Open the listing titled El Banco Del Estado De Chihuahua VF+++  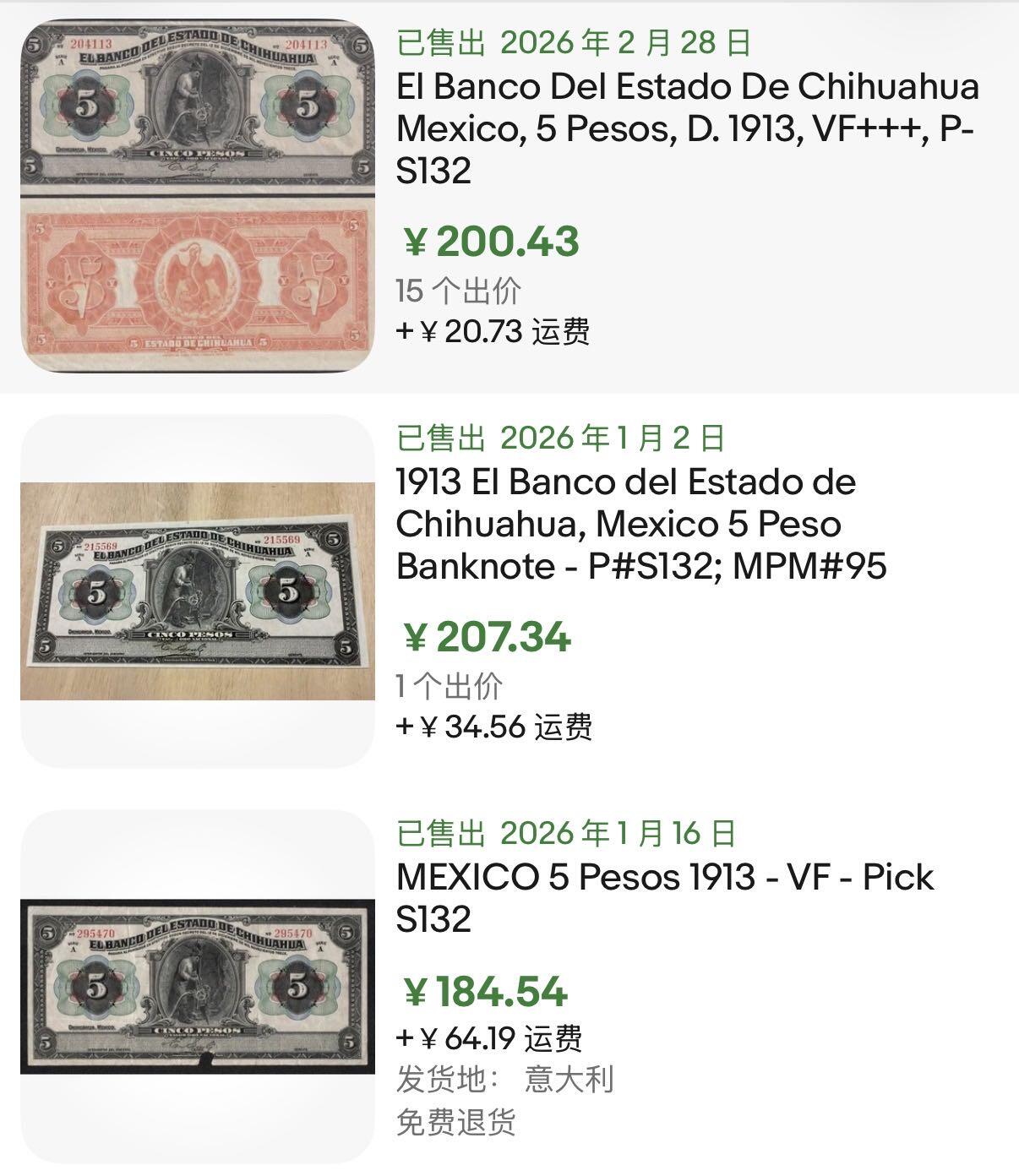click(686, 128)
